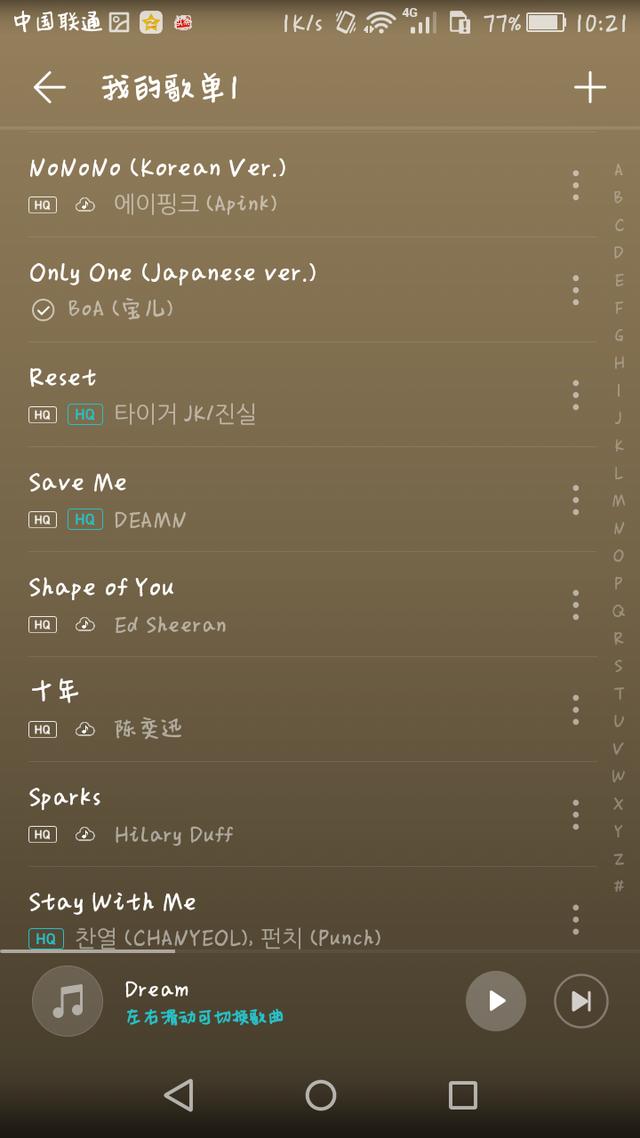Open more options for NoNoNo
The width and height of the screenshot is (640, 1138).
click(575, 185)
